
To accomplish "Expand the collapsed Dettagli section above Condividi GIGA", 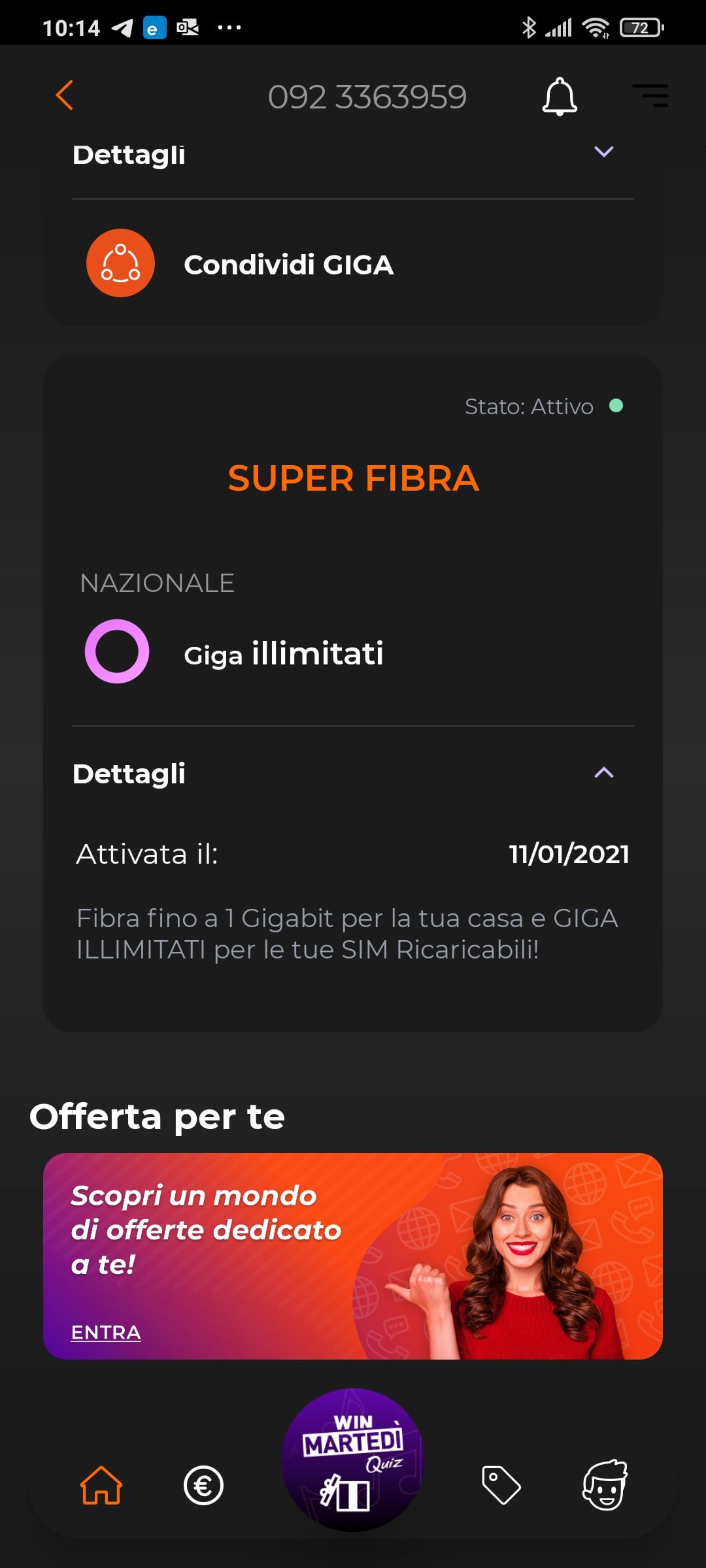I will 603,153.
